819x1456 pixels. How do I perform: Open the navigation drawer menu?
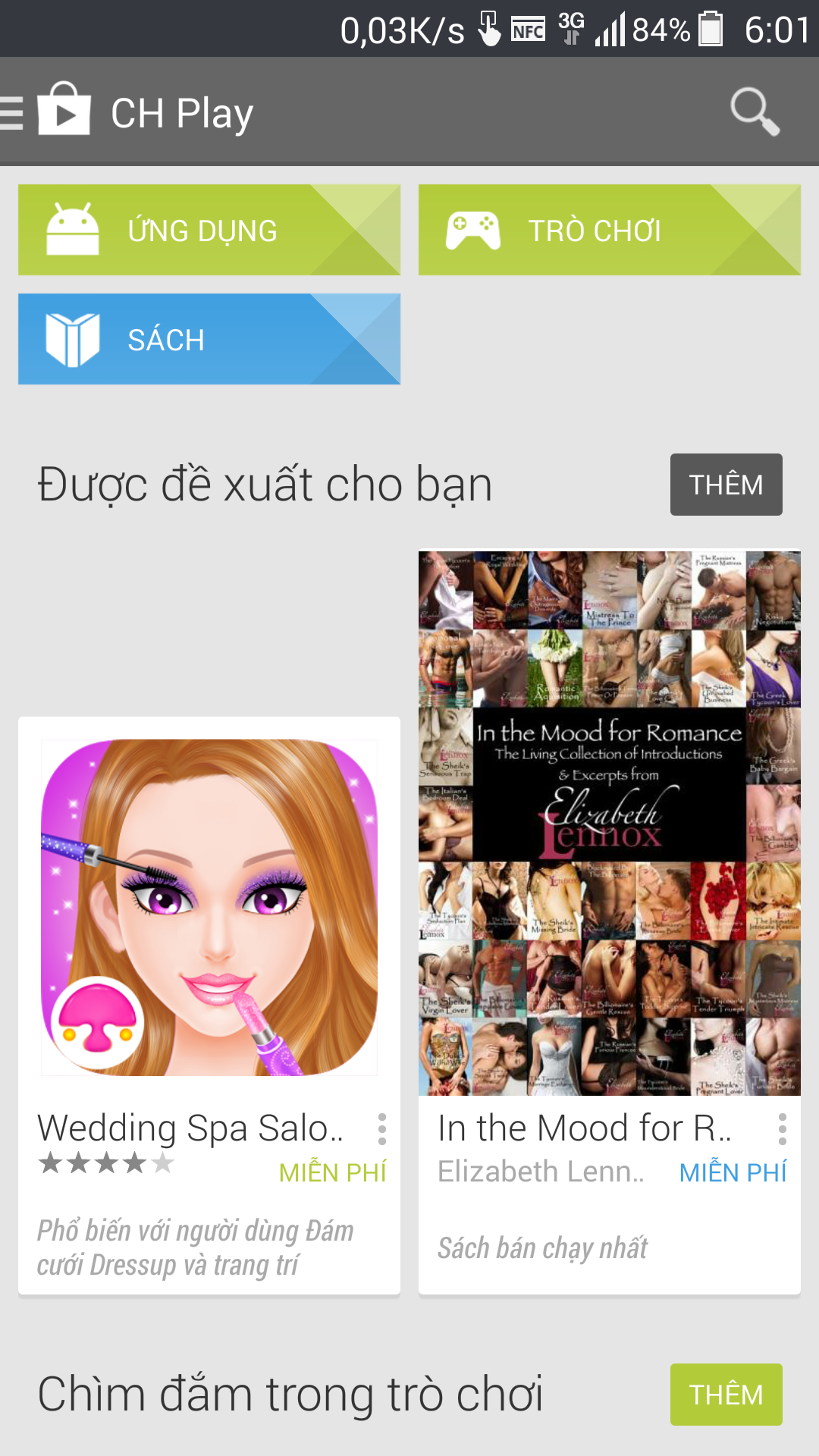click(14, 113)
